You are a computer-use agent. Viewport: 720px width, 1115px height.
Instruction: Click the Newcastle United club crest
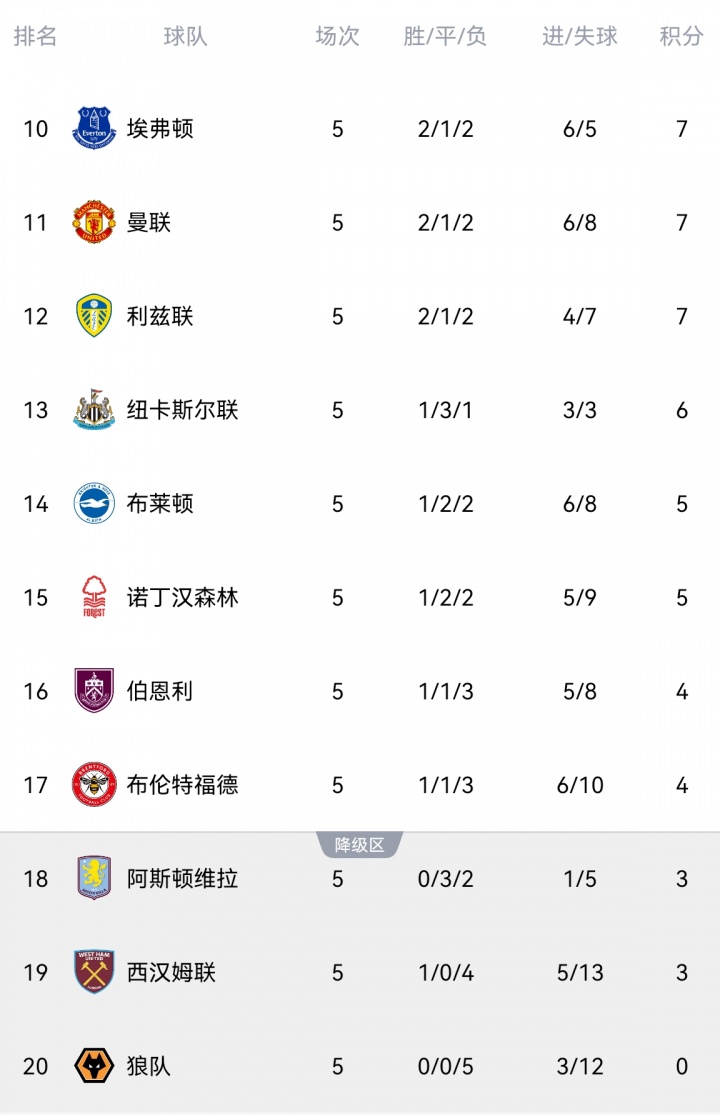93,410
